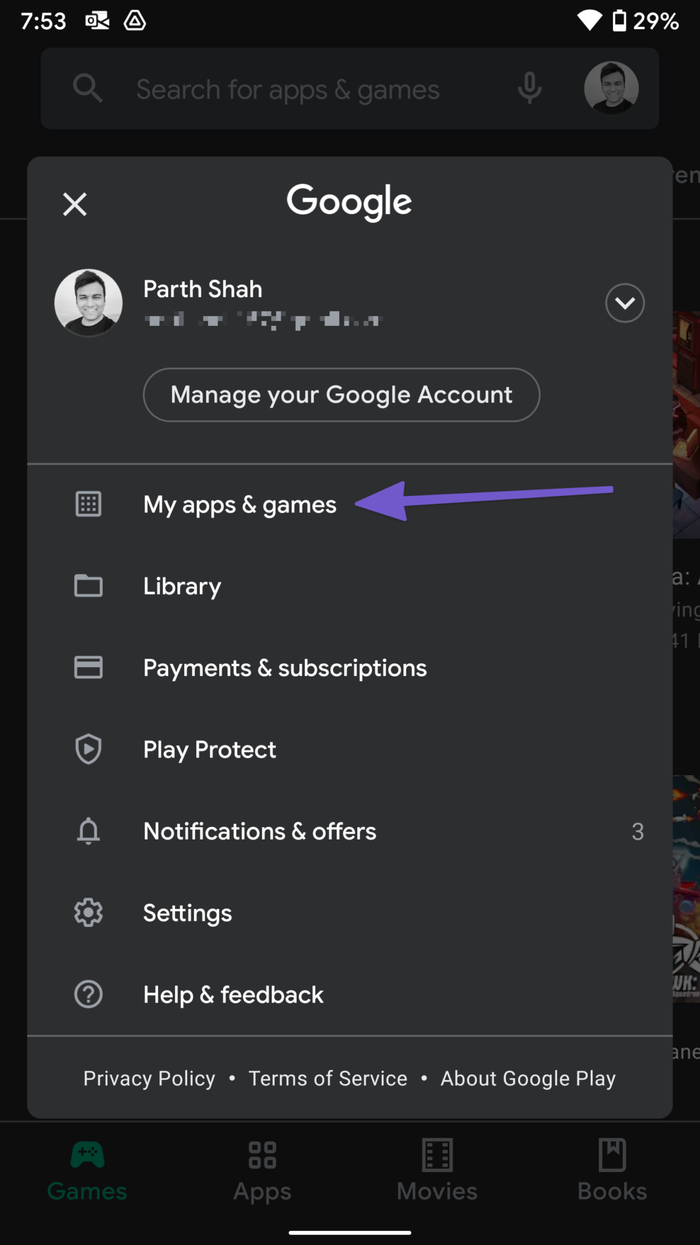This screenshot has width=700, height=1245.
Task: Expand the account switcher chevron
Action: 624,303
